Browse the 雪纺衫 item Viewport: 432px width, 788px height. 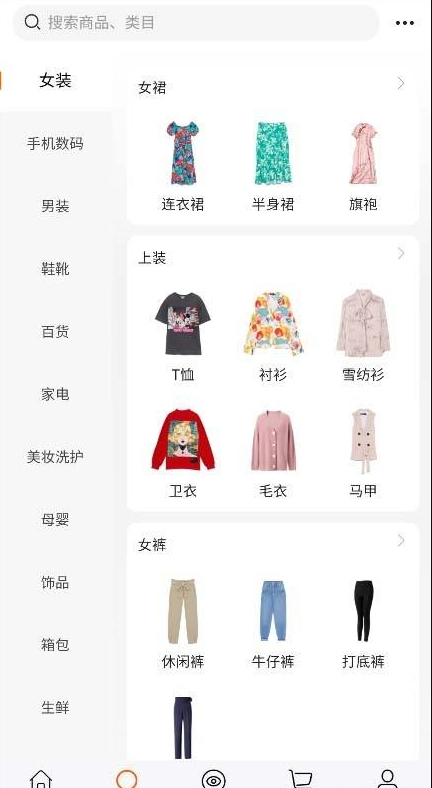point(363,336)
